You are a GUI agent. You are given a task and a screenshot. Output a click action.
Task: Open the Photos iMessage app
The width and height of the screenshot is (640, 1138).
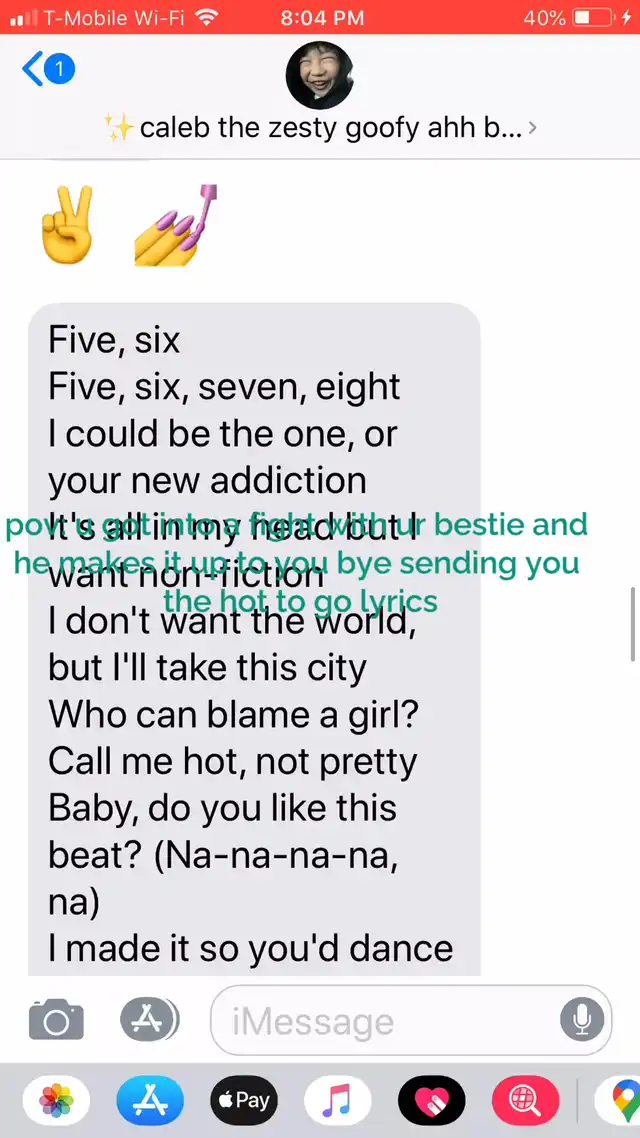56,1100
